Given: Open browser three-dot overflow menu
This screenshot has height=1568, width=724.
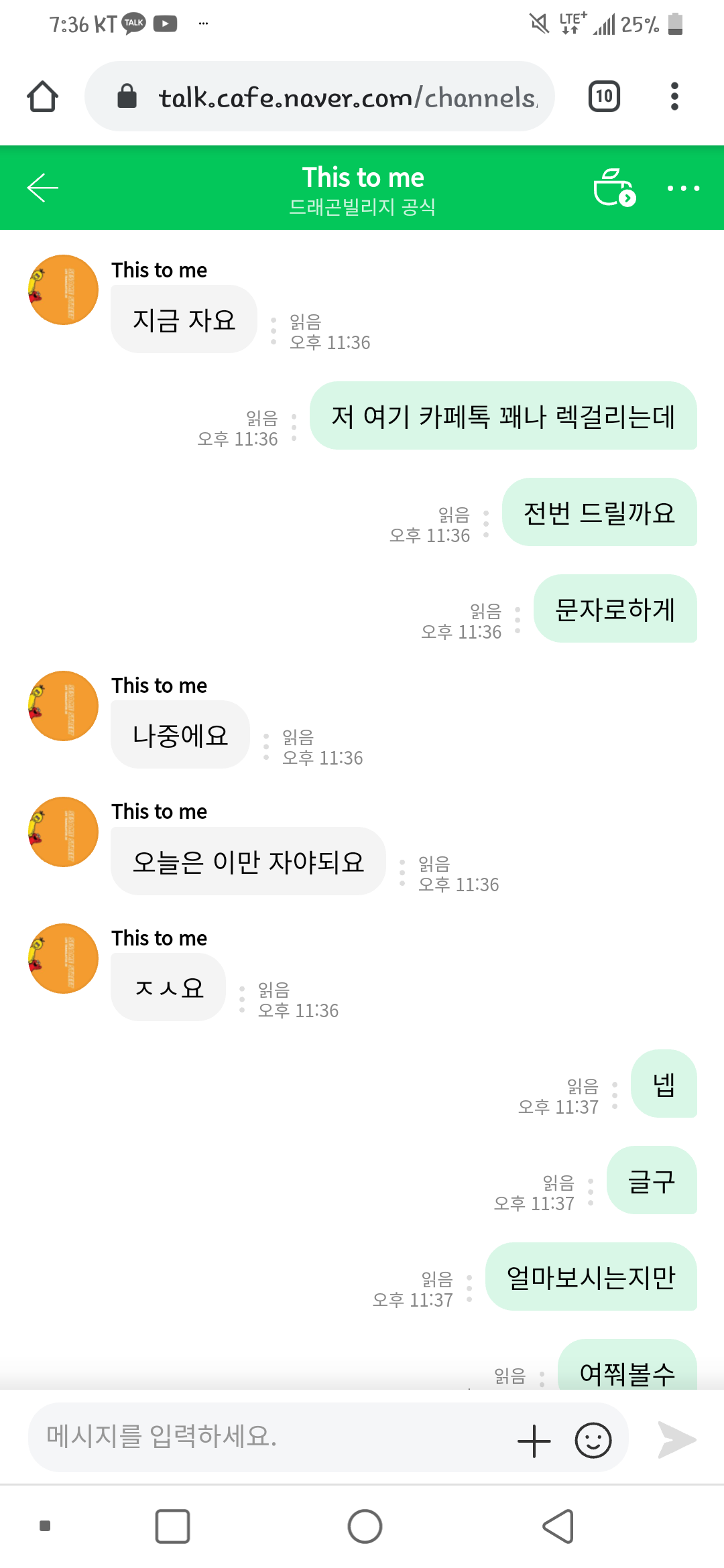Looking at the screenshot, I should pyautogui.click(x=674, y=96).
